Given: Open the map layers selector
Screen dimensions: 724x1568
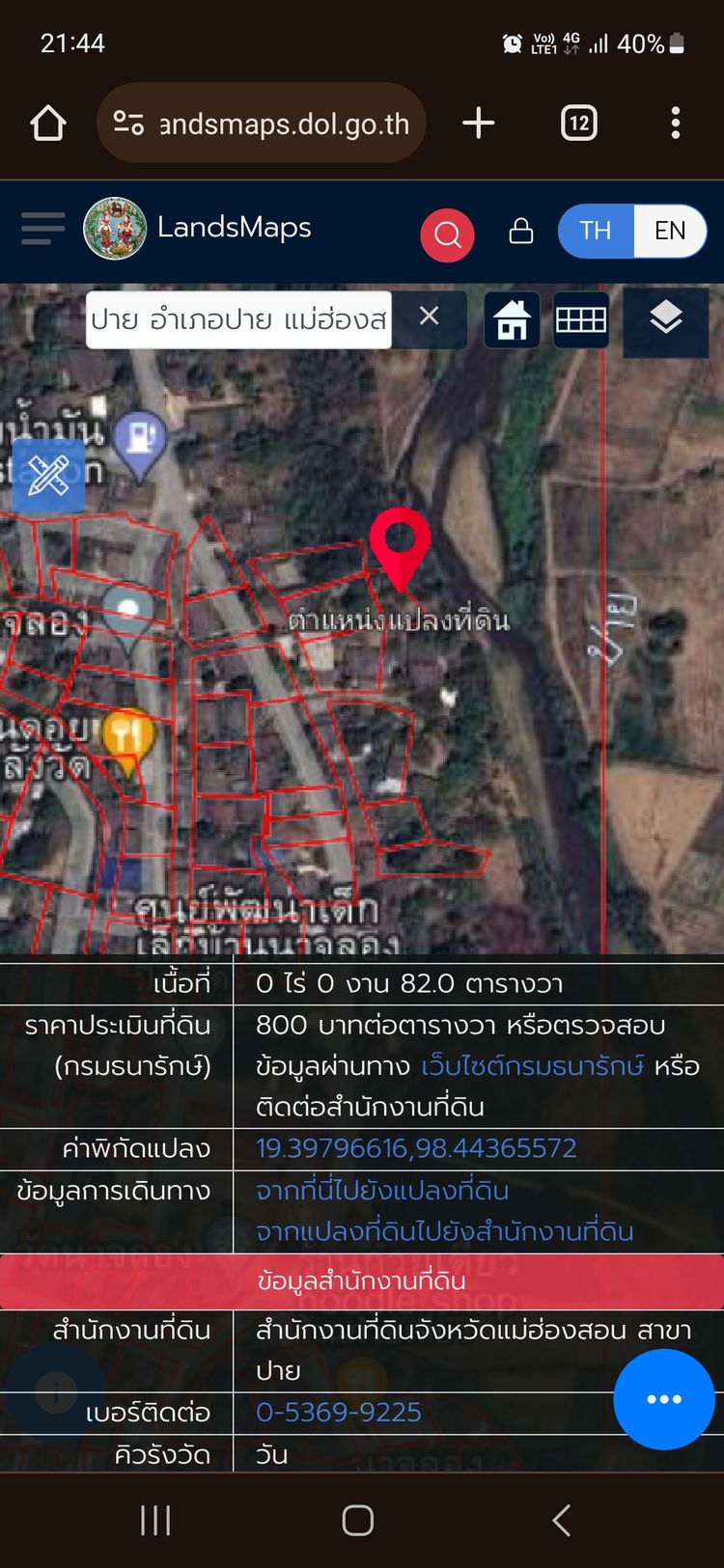Looking at the screenshot, I should pyautogui.click(x=666, y=319).
